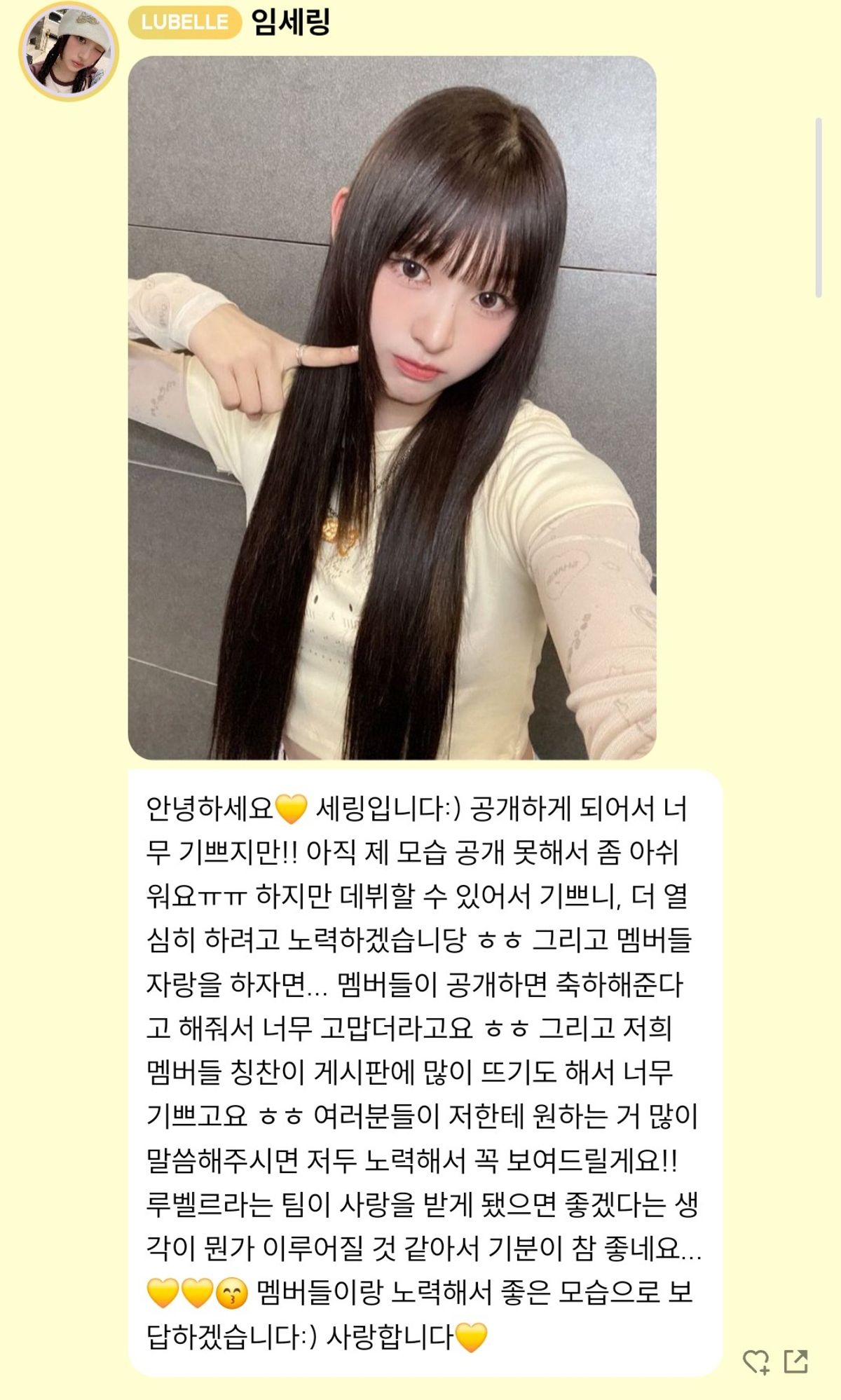Tap the heart icon on 세링's message
This screenshot has height=1400, width=841.
point(755,1361)
